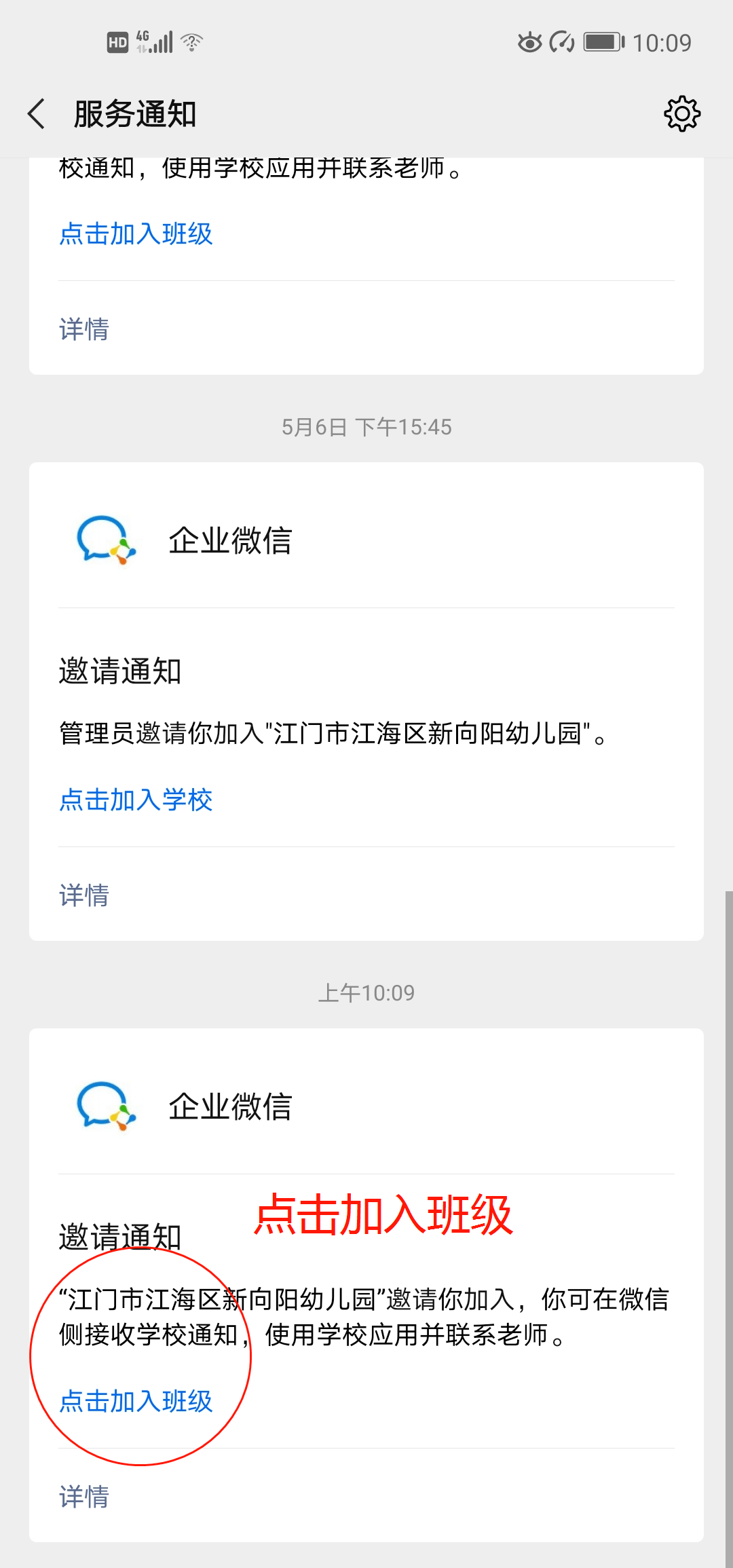View 详情 of the 上午10:09 invitation
Image resolution: width=733 pixels, height=1568 pixels.
click(84, 1496)
